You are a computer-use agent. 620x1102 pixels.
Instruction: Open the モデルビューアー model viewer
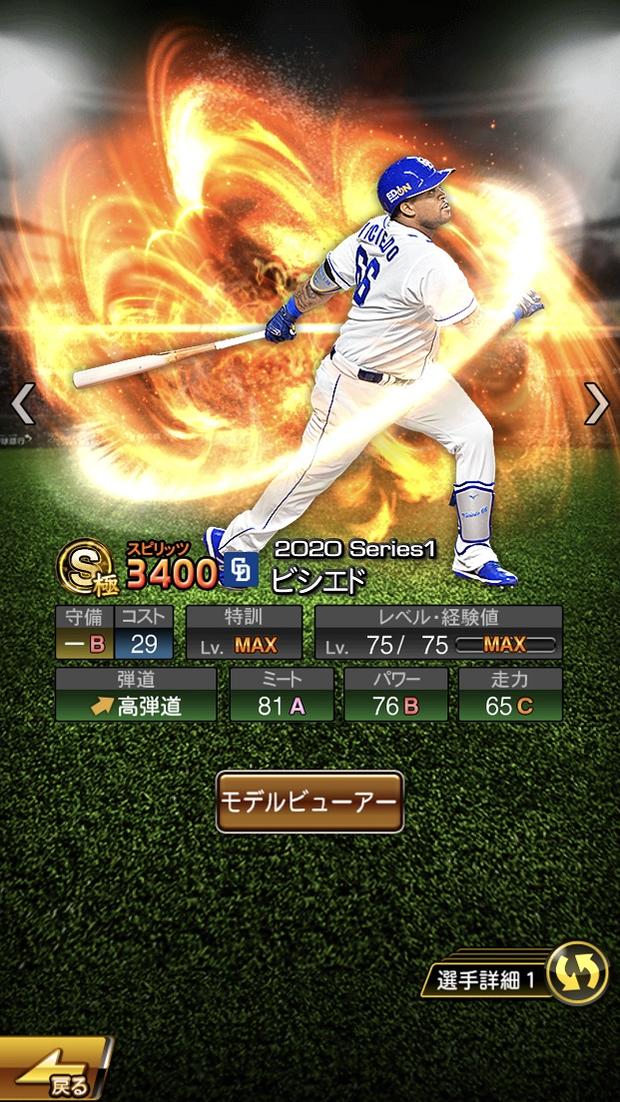(310, 802)
